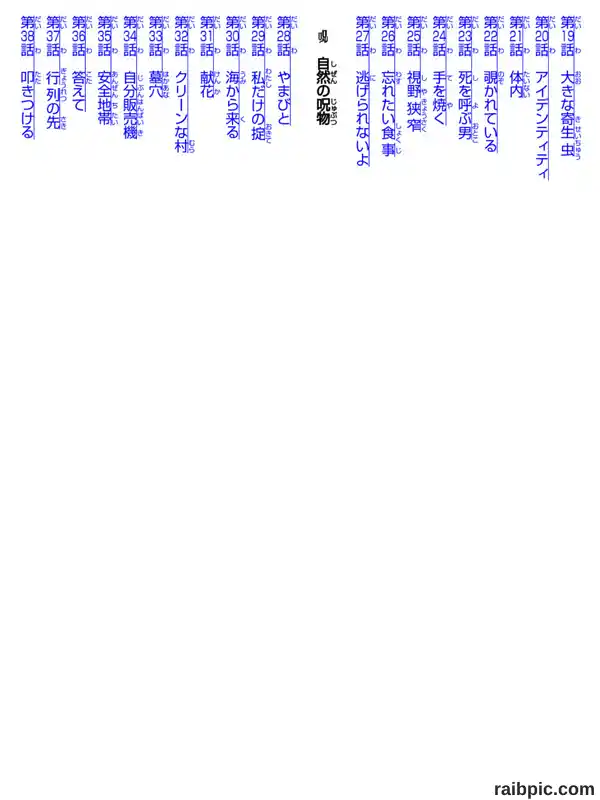
Task: Tap the 第36話 答えて link
Action: (81, 63)
